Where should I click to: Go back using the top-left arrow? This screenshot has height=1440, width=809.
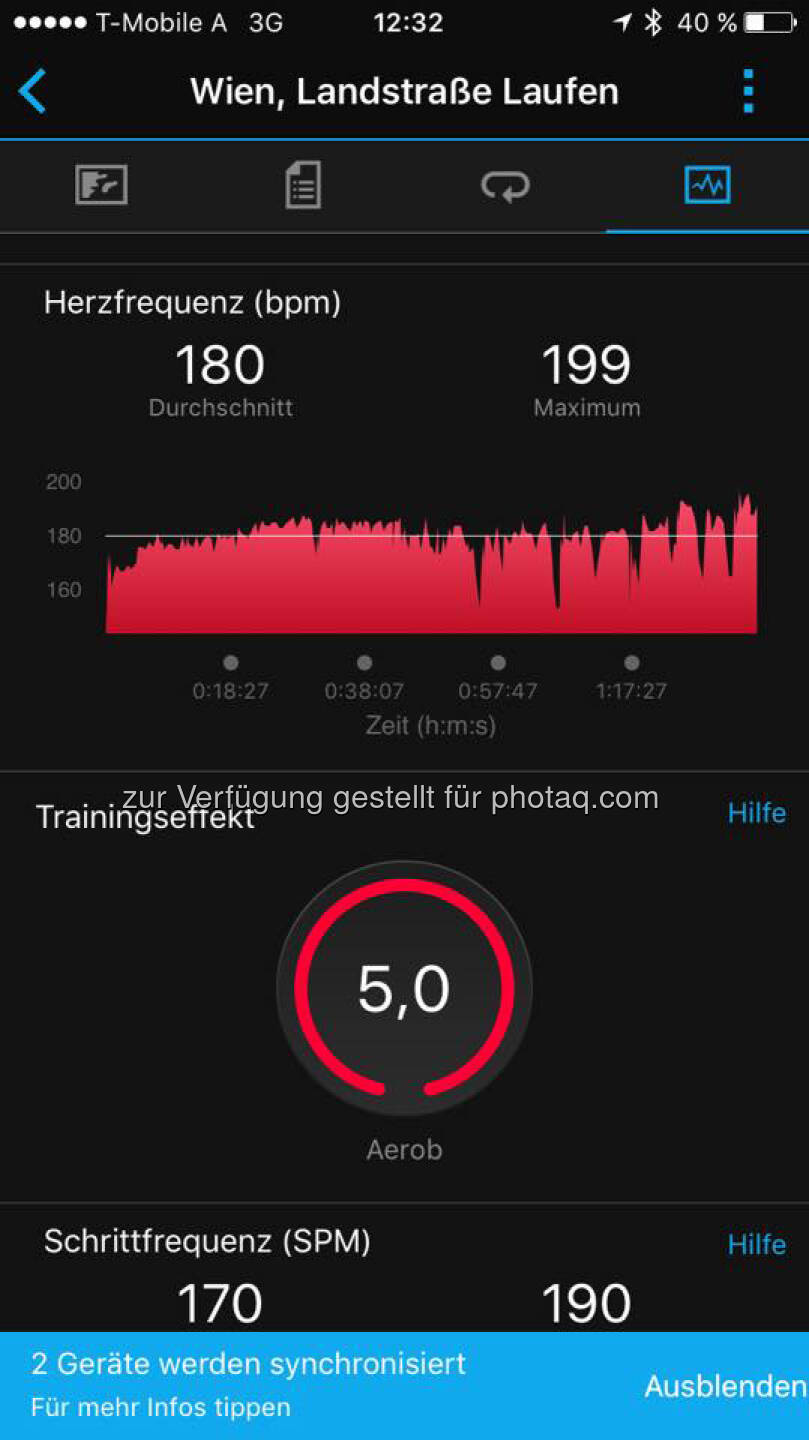pos(33,92)
